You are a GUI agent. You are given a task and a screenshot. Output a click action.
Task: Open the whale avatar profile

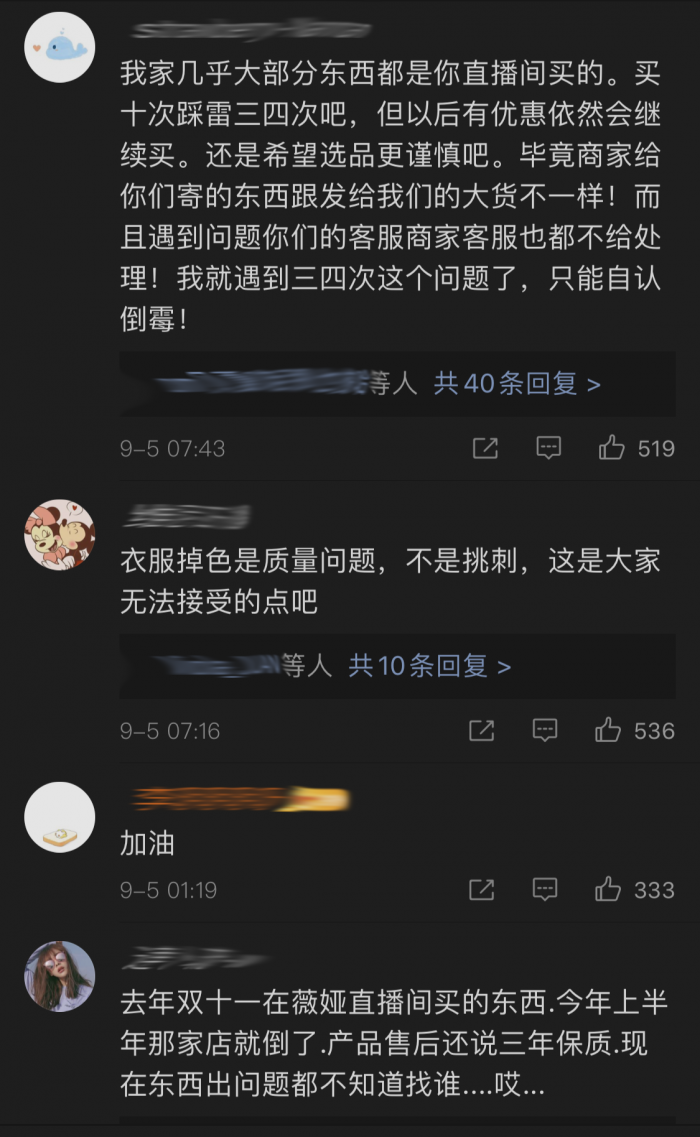point(59,47)
